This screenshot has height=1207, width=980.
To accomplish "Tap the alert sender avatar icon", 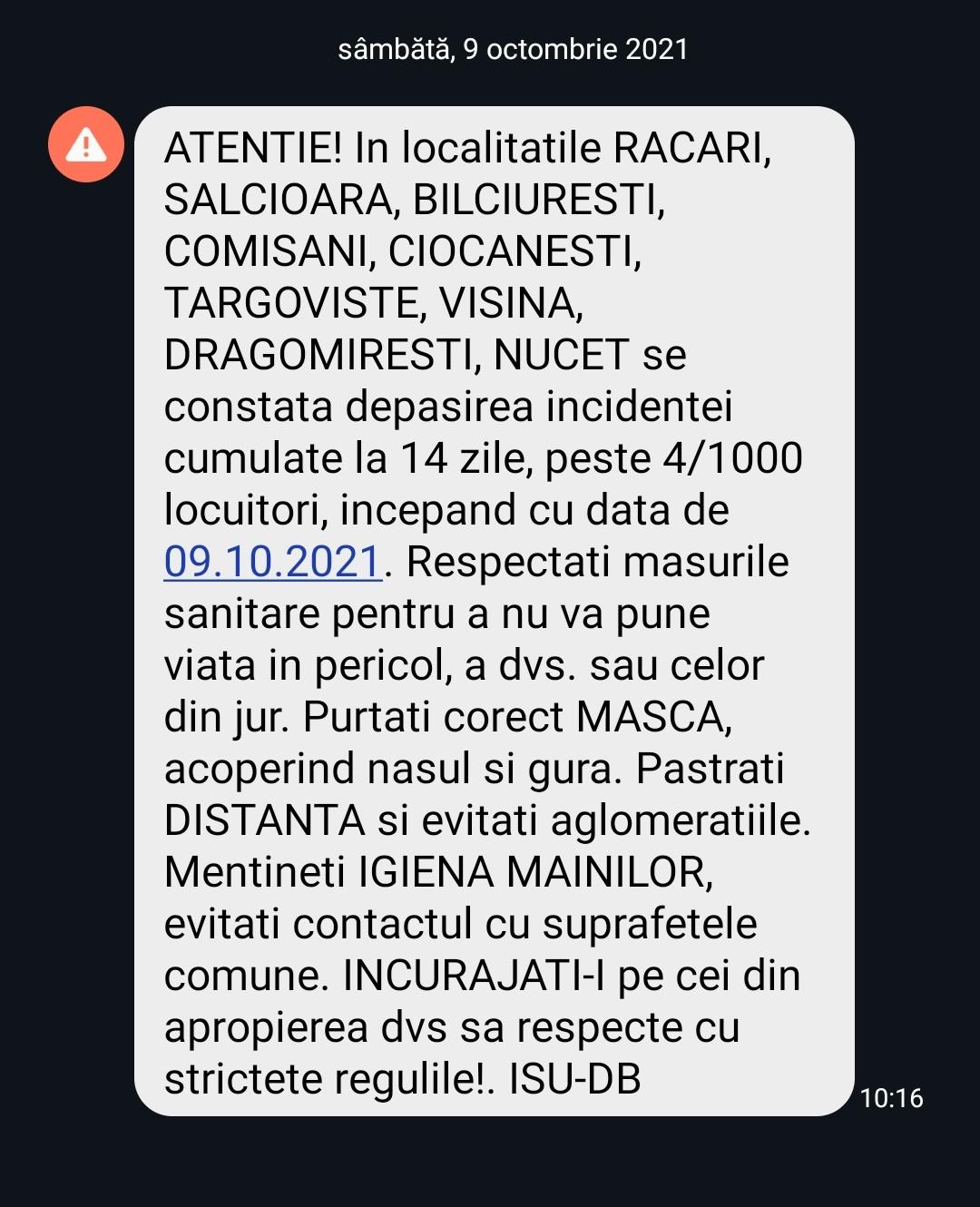I will 86,145.
